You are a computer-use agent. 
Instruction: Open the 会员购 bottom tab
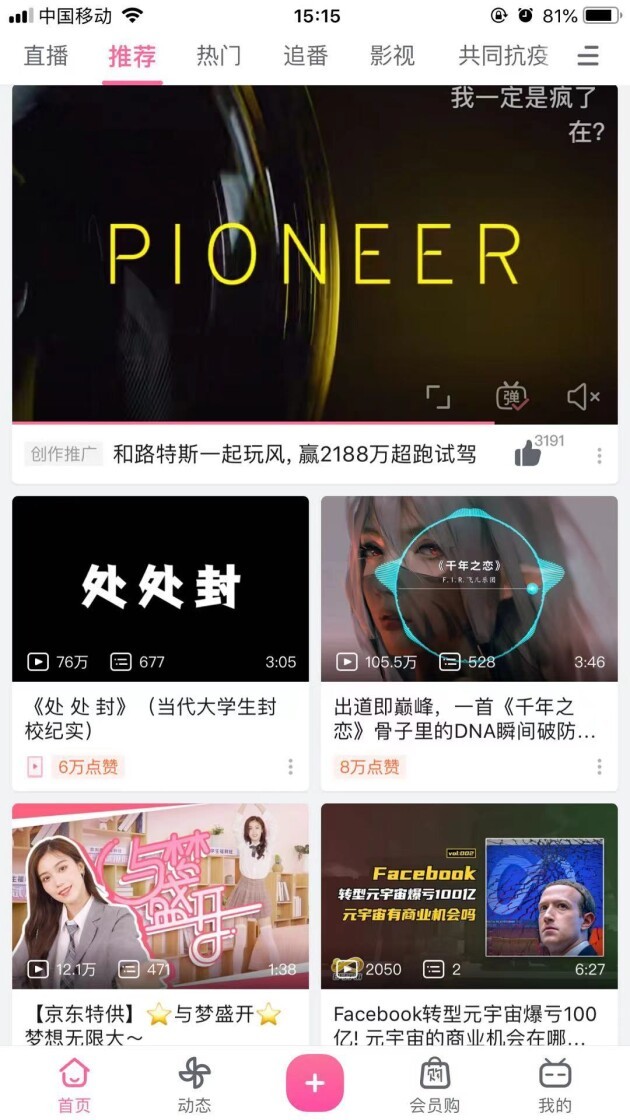coord(435,1085)
